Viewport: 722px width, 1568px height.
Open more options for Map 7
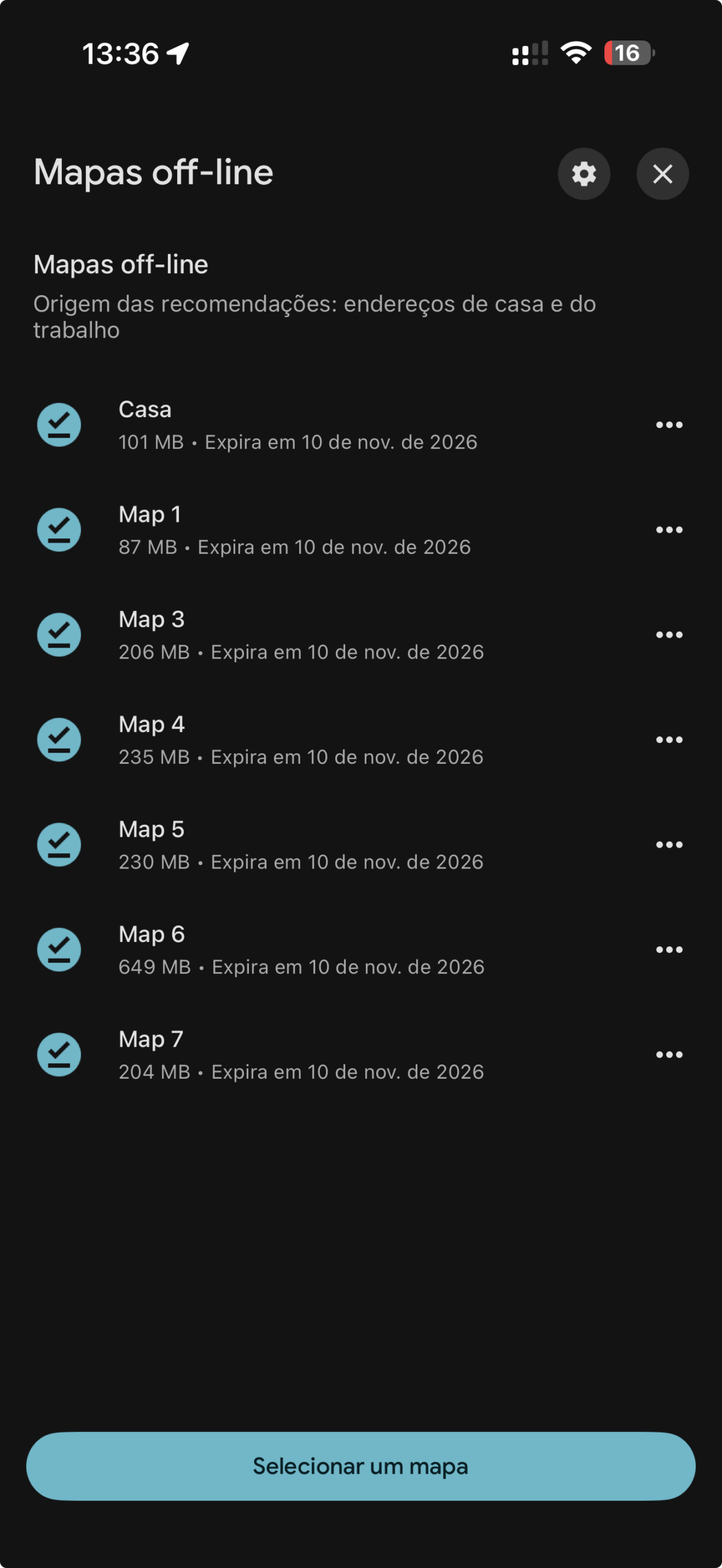tap(669, 1055)
